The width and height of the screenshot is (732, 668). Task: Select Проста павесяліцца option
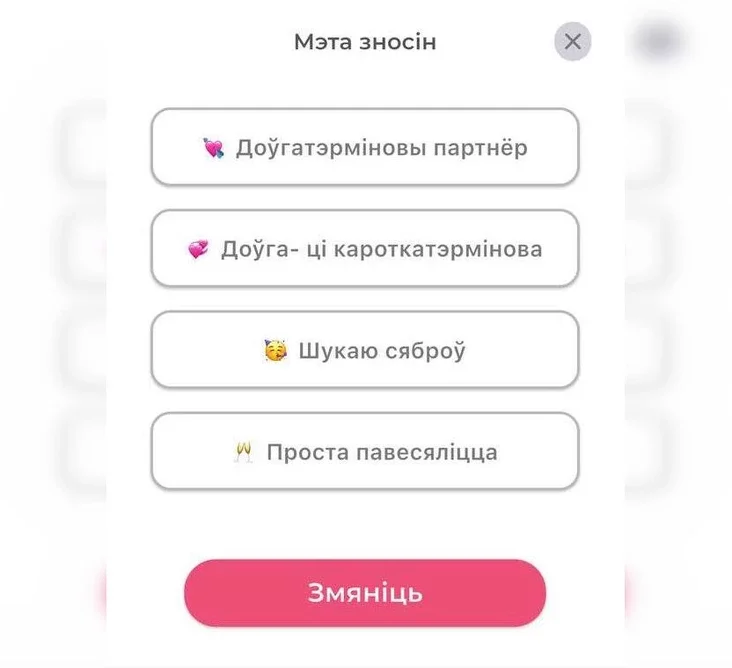pos(365,452)
